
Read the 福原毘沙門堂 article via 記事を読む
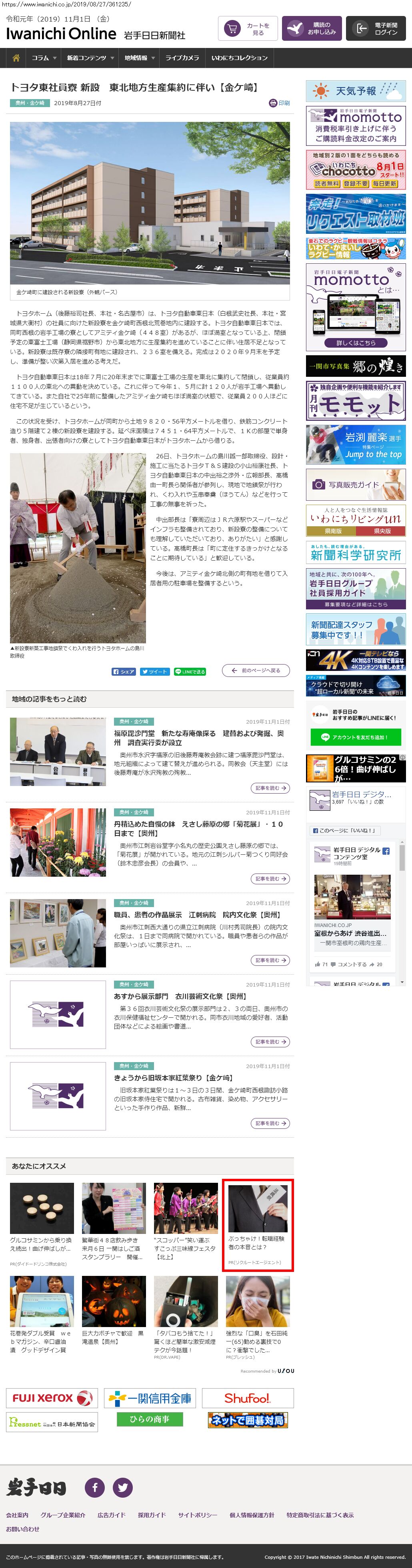[270, 788]
